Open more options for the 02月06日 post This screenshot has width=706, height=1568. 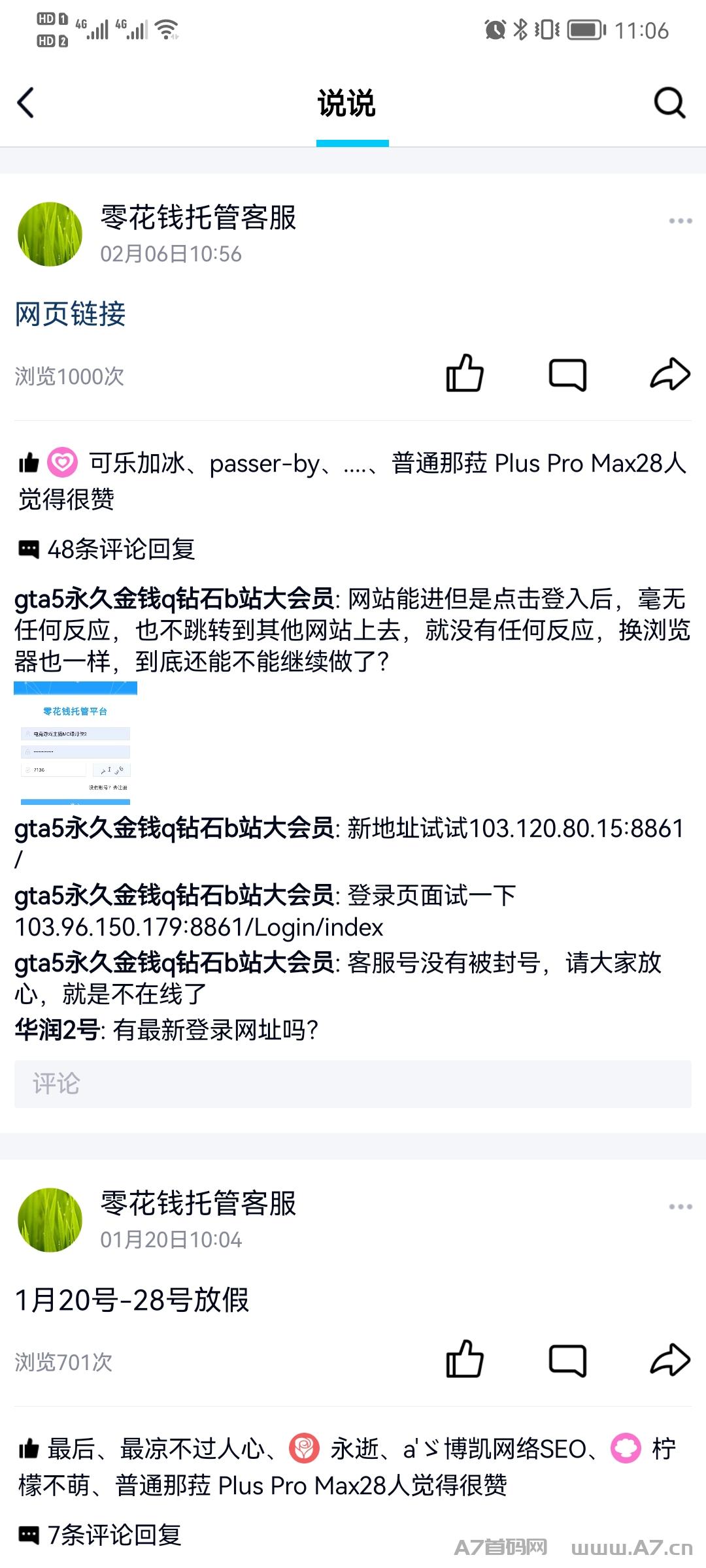coord(681,221)
